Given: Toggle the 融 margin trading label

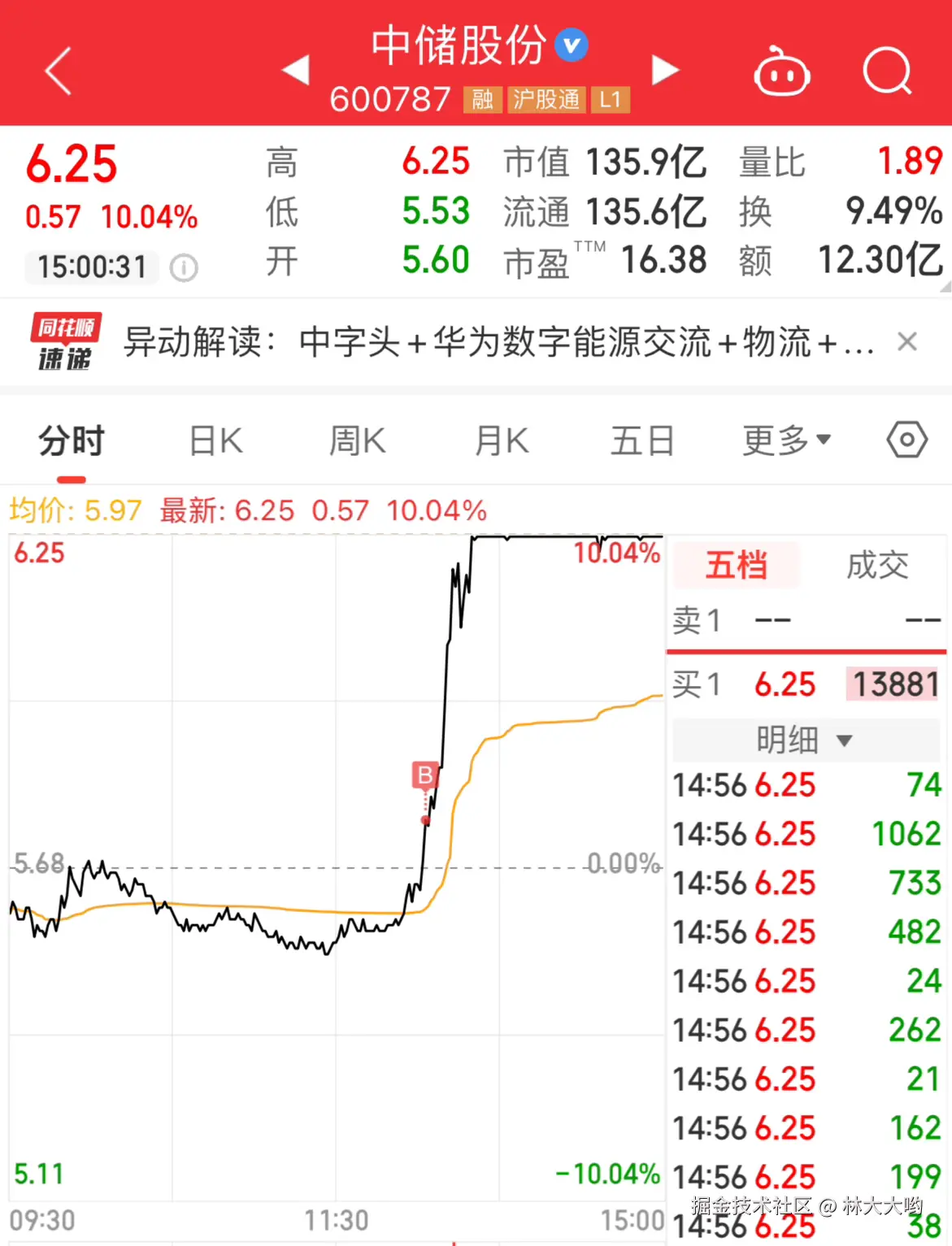Looking at the screenshot, I should [482, 100].
